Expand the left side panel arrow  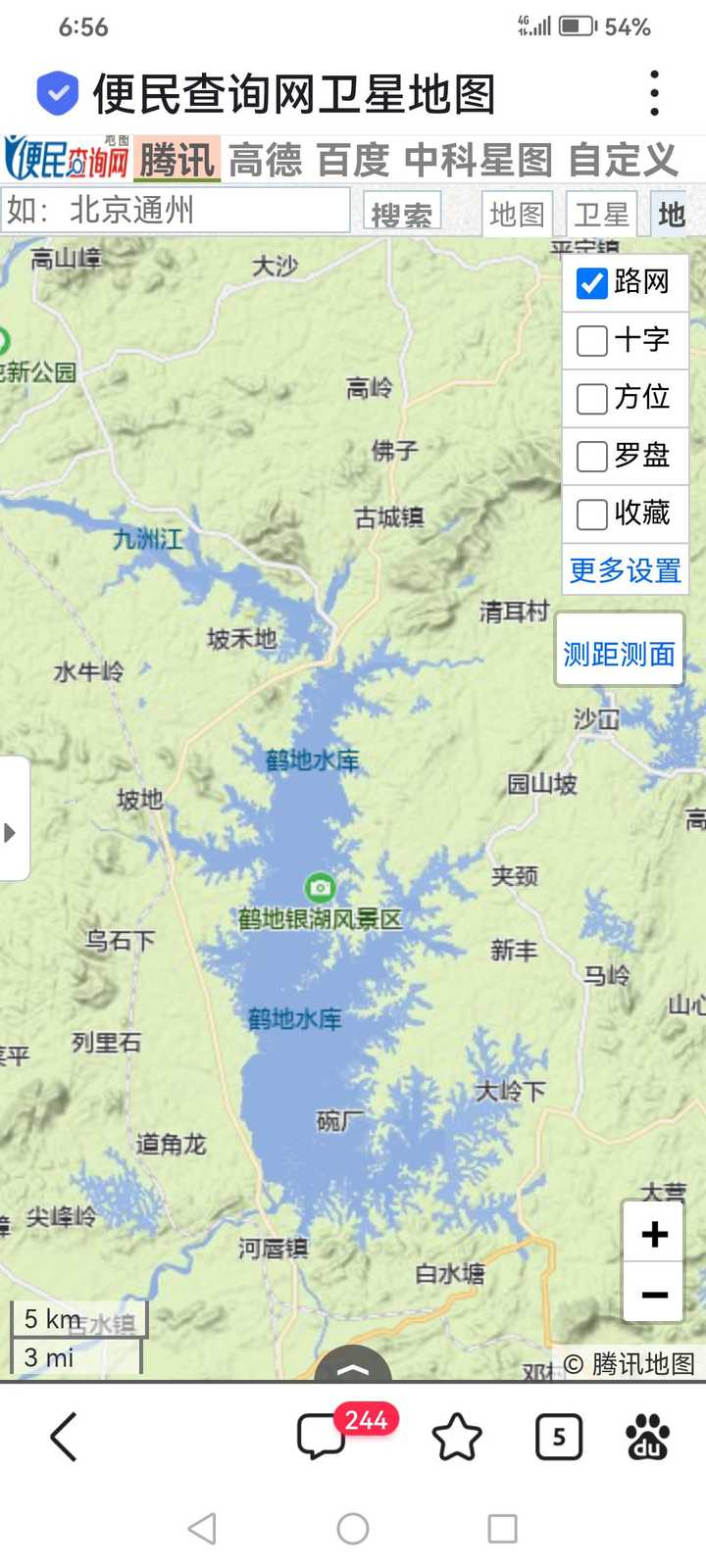11,833
